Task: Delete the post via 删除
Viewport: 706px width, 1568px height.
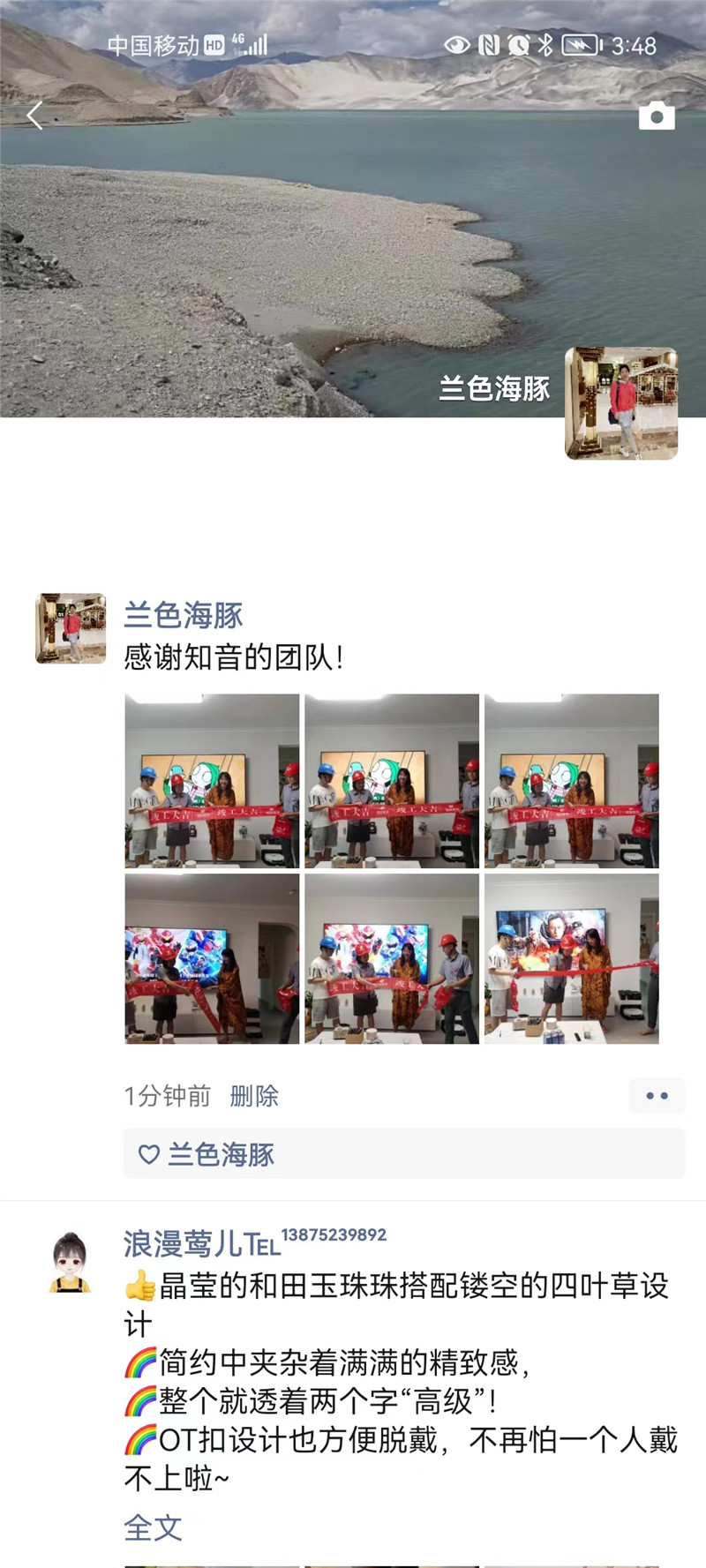Action: coord(254,1096)
